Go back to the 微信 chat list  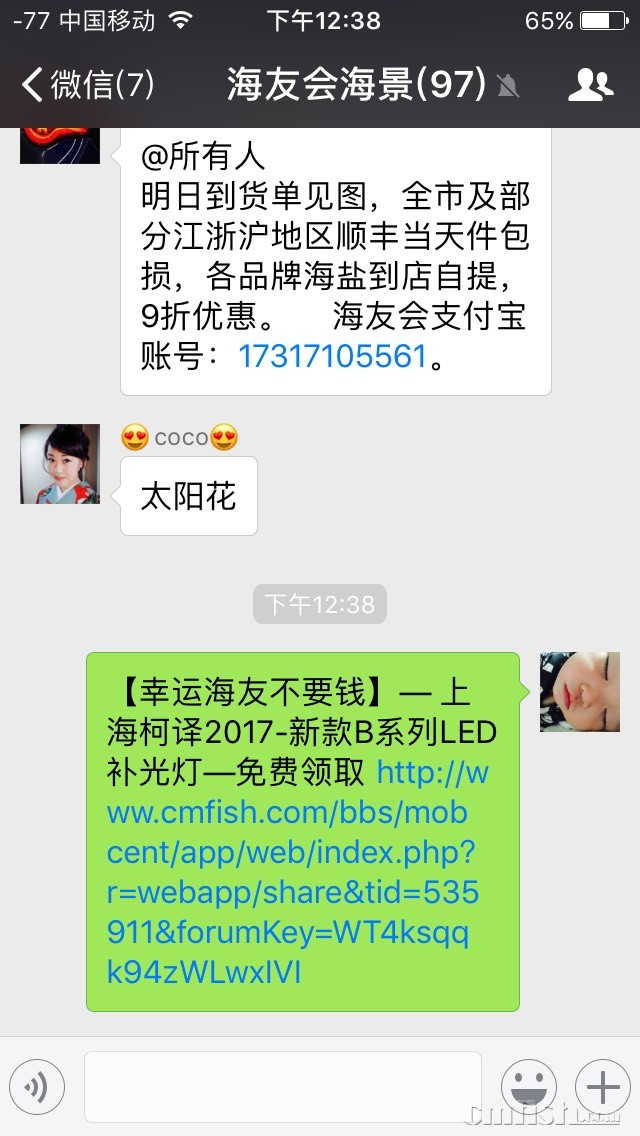(x=88, y=85)
